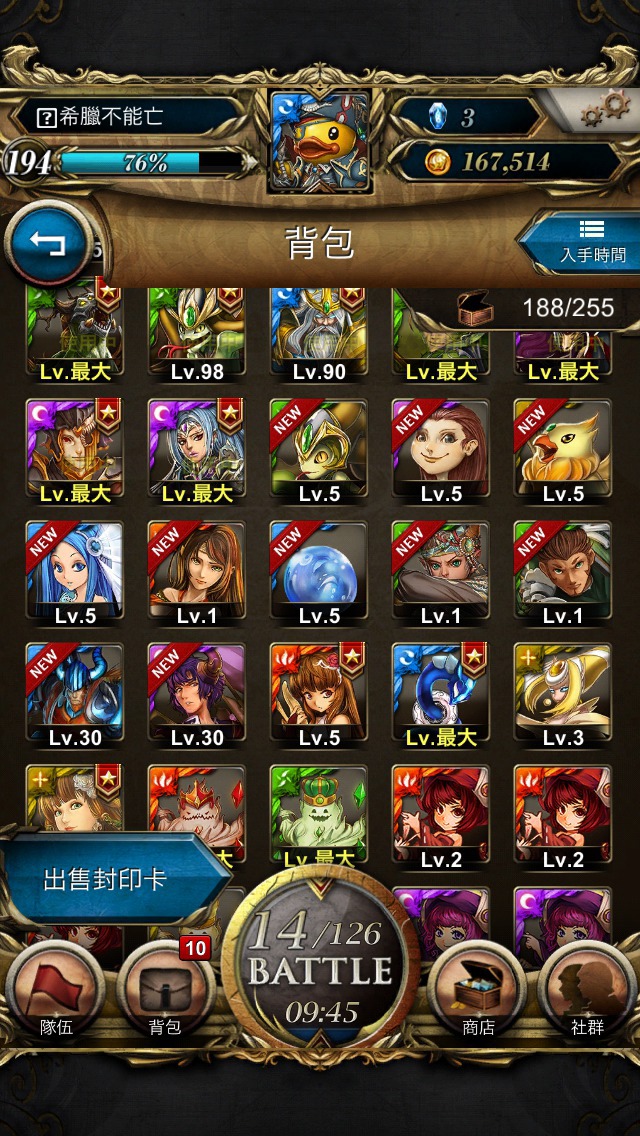Open the 商店 shop tab
640x1136 pixels.
478,988
